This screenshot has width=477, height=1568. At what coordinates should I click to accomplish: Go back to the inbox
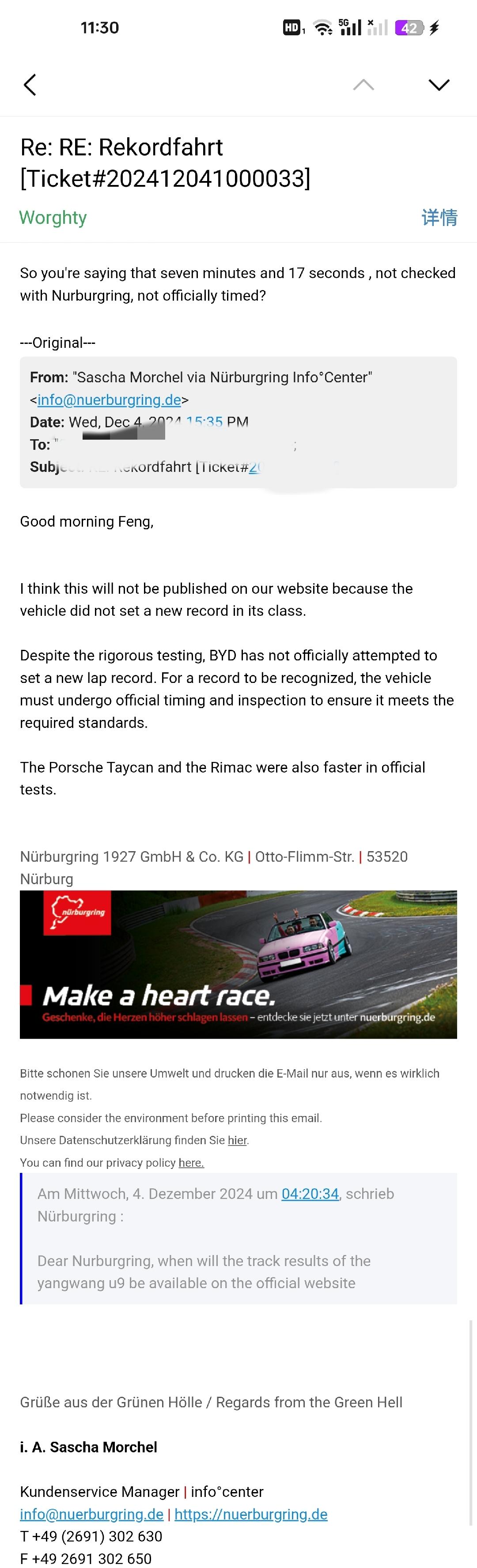tap(30, 85)
